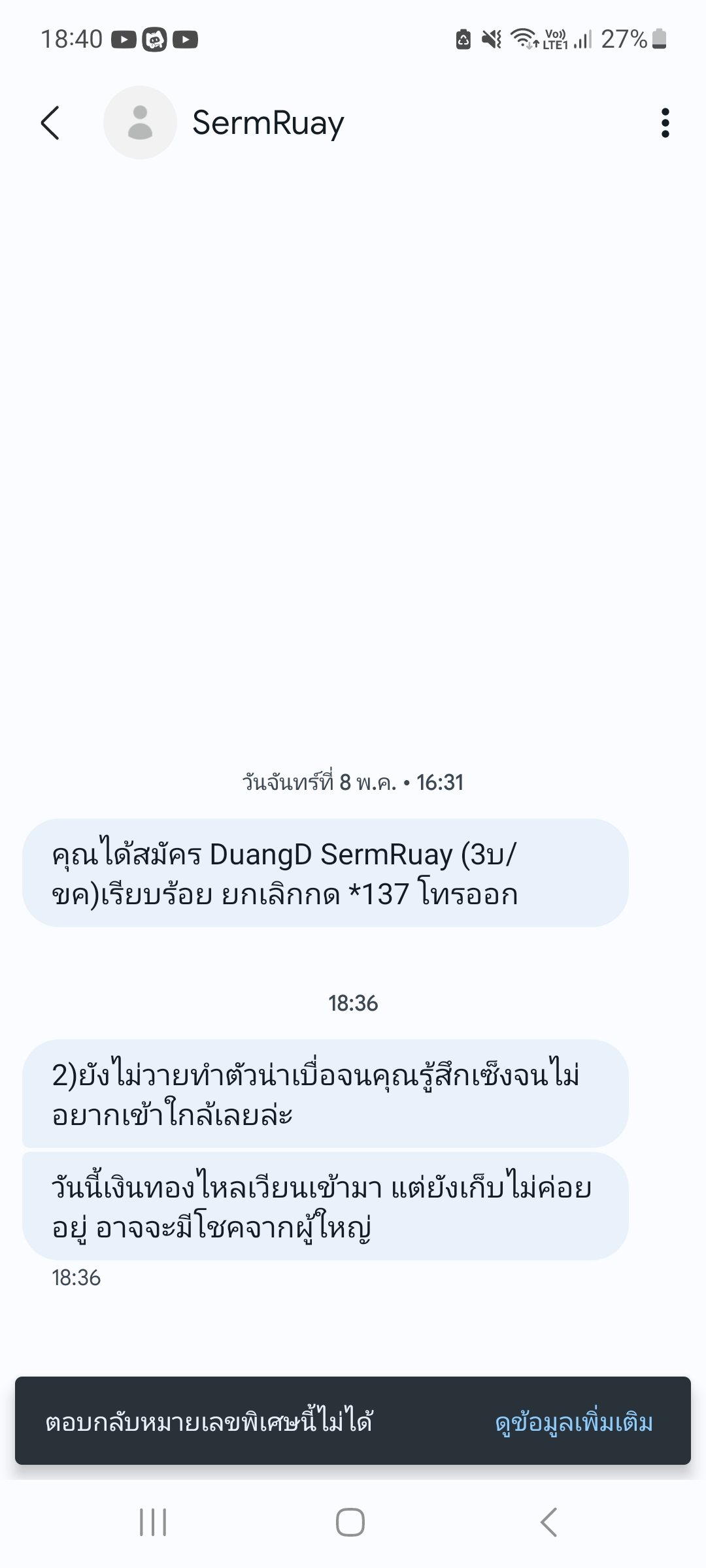Go back to the conversations list

coord(50,123)
